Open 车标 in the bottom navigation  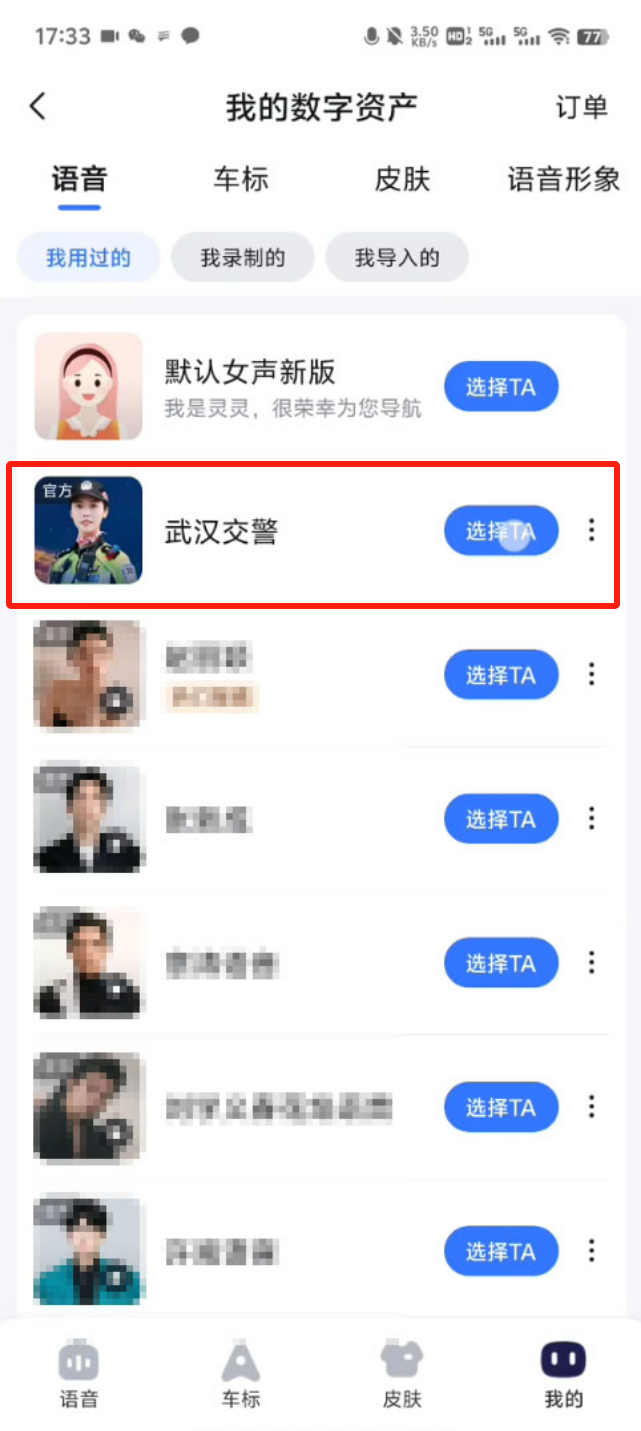point(240,1374)
